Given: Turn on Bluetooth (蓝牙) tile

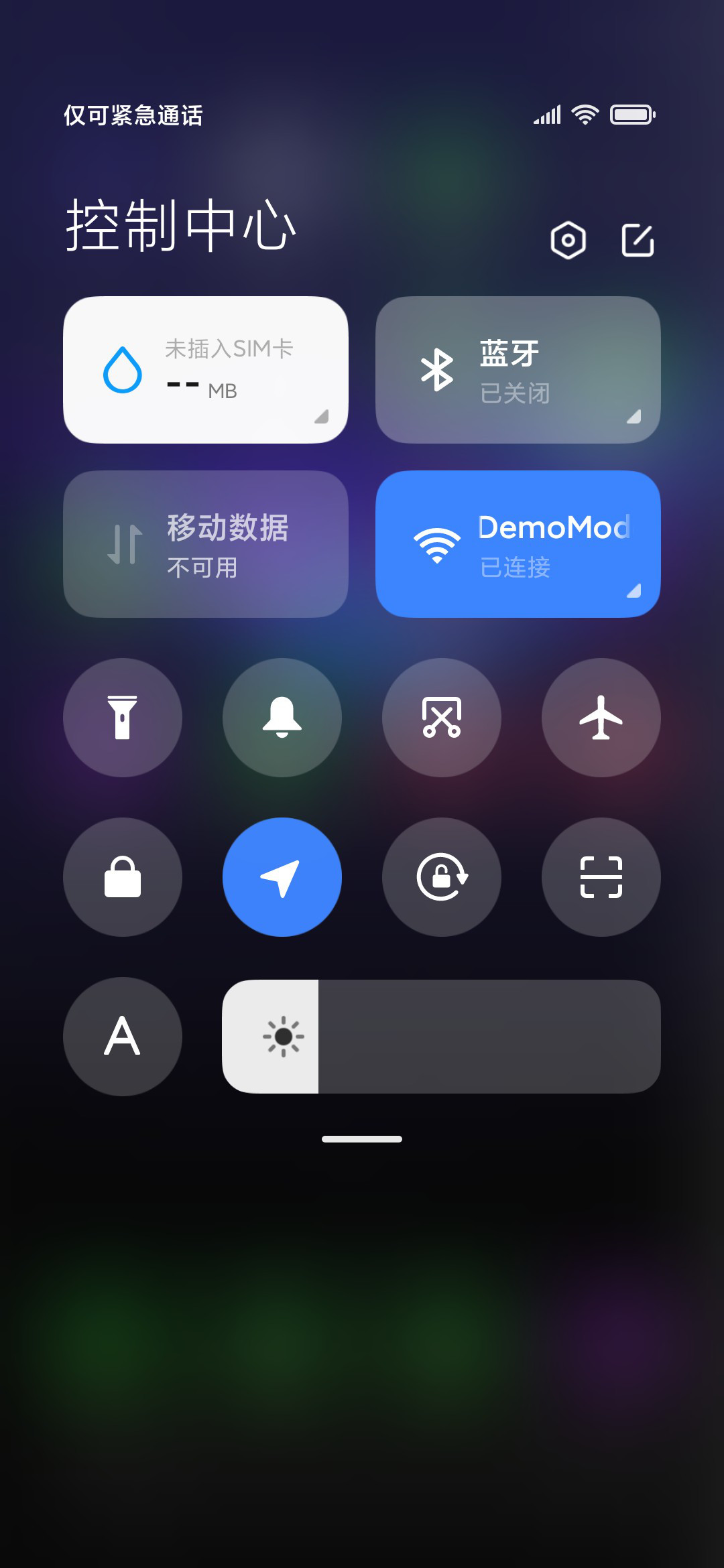Looking at the screenshot, I should pyautogui.click(x=518, y=370).
